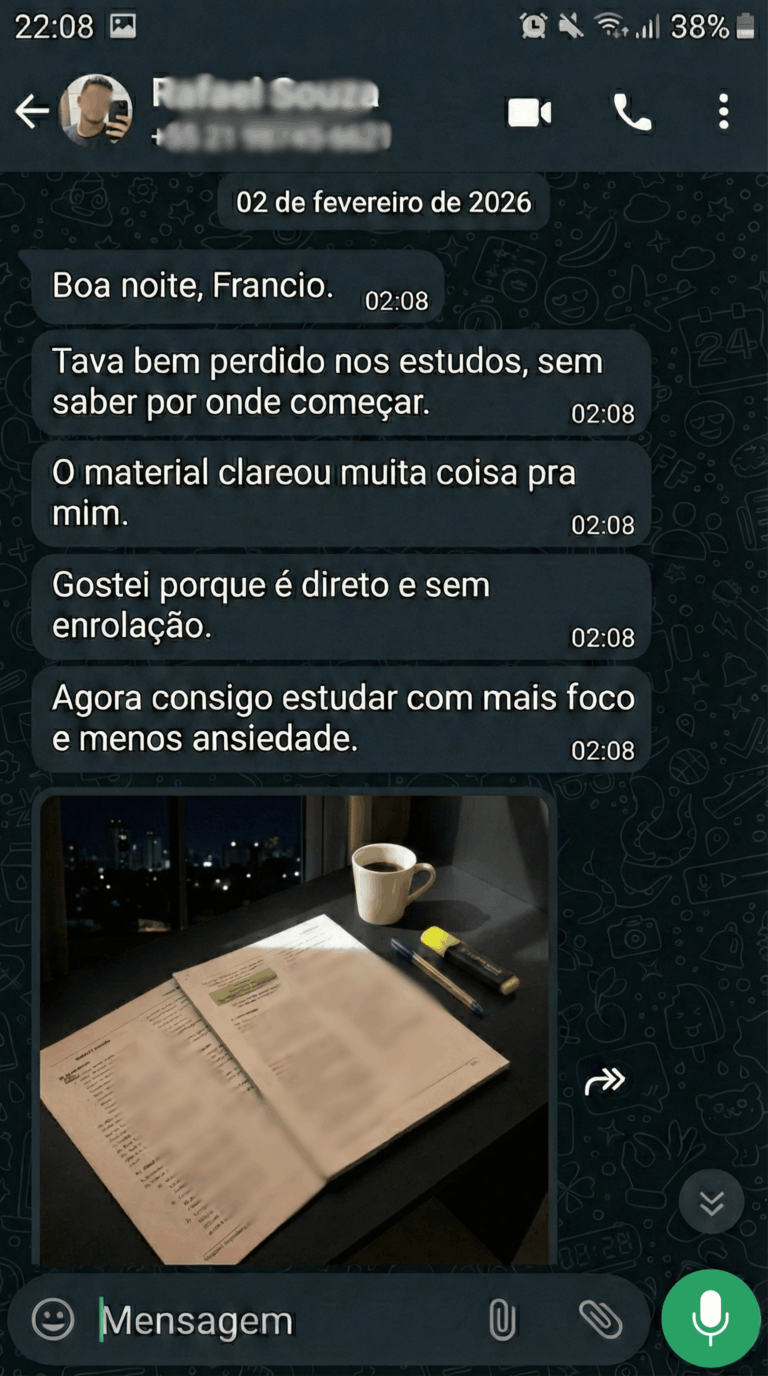
Task: Tap the slanted paperclip icon
Action: [600, 1321]
